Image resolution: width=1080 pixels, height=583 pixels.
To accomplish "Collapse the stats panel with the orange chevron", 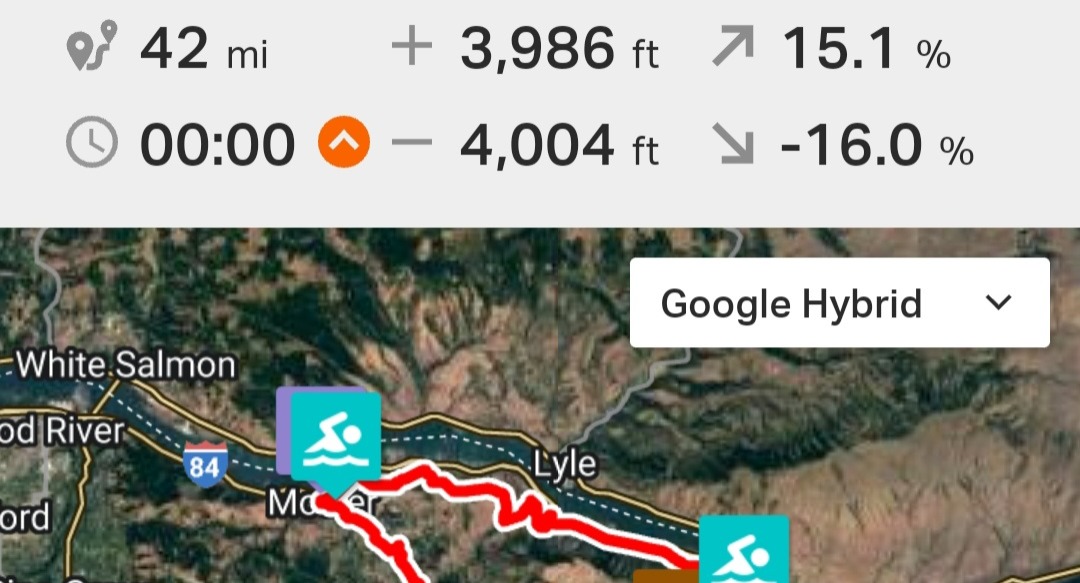I will [x=344, y=145].
